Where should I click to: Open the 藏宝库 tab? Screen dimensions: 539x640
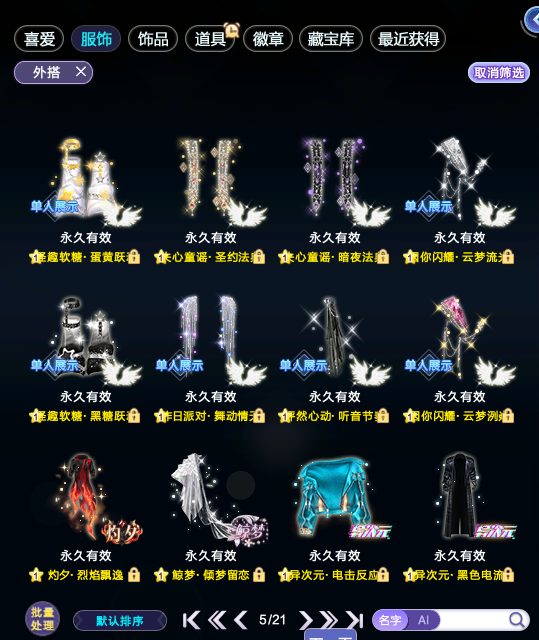[x=331, y=39]
